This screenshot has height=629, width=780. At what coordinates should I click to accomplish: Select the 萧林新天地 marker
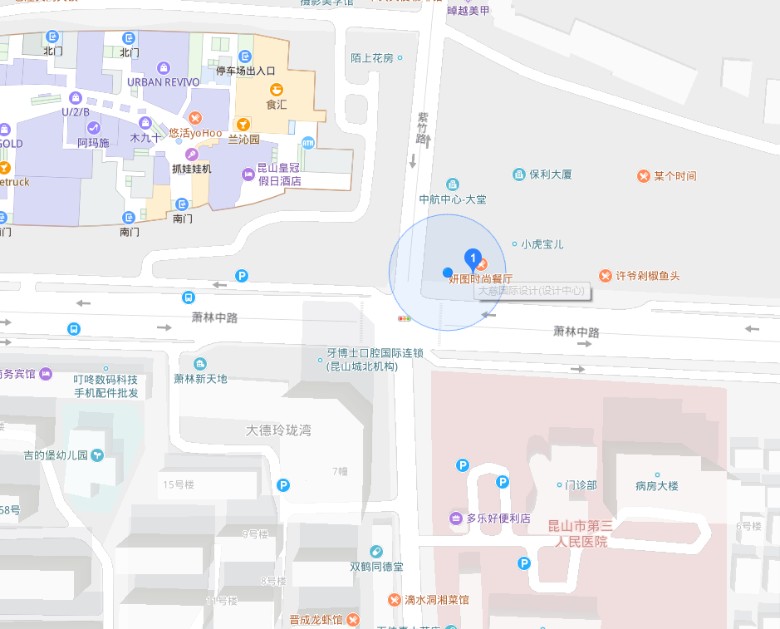(201, 363)
